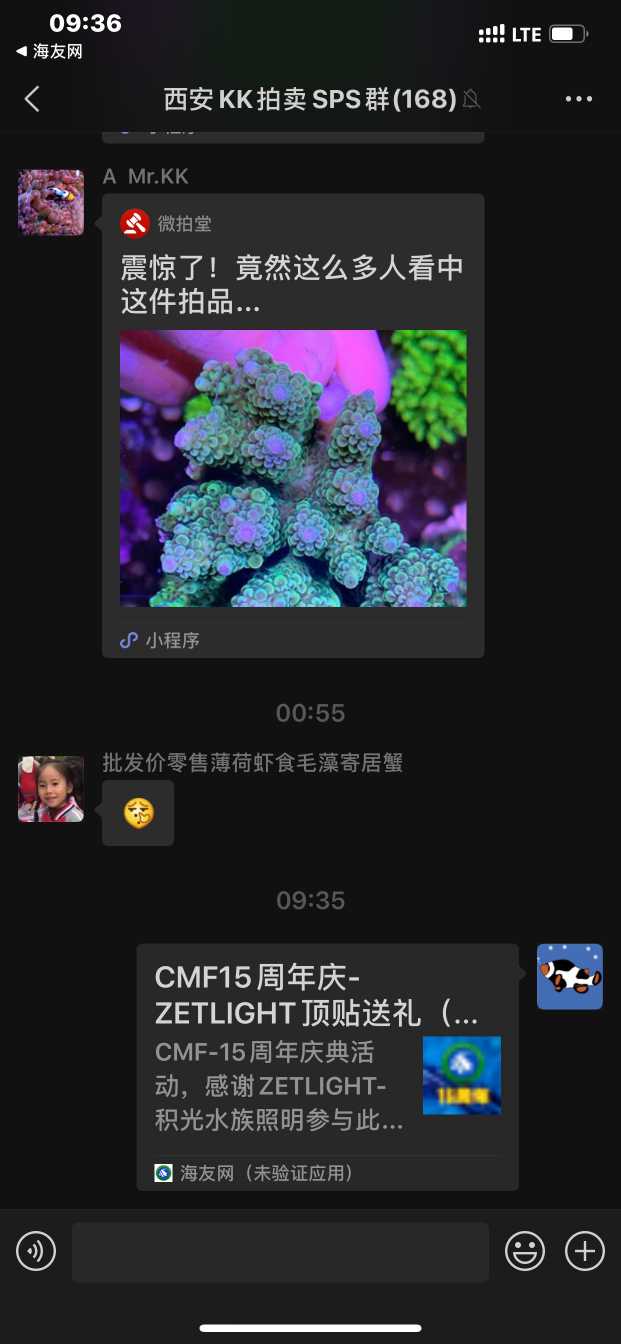Viewport: 621px width, 1344px height.
Task: Switch to voice message input
Action: point(36,1251)
